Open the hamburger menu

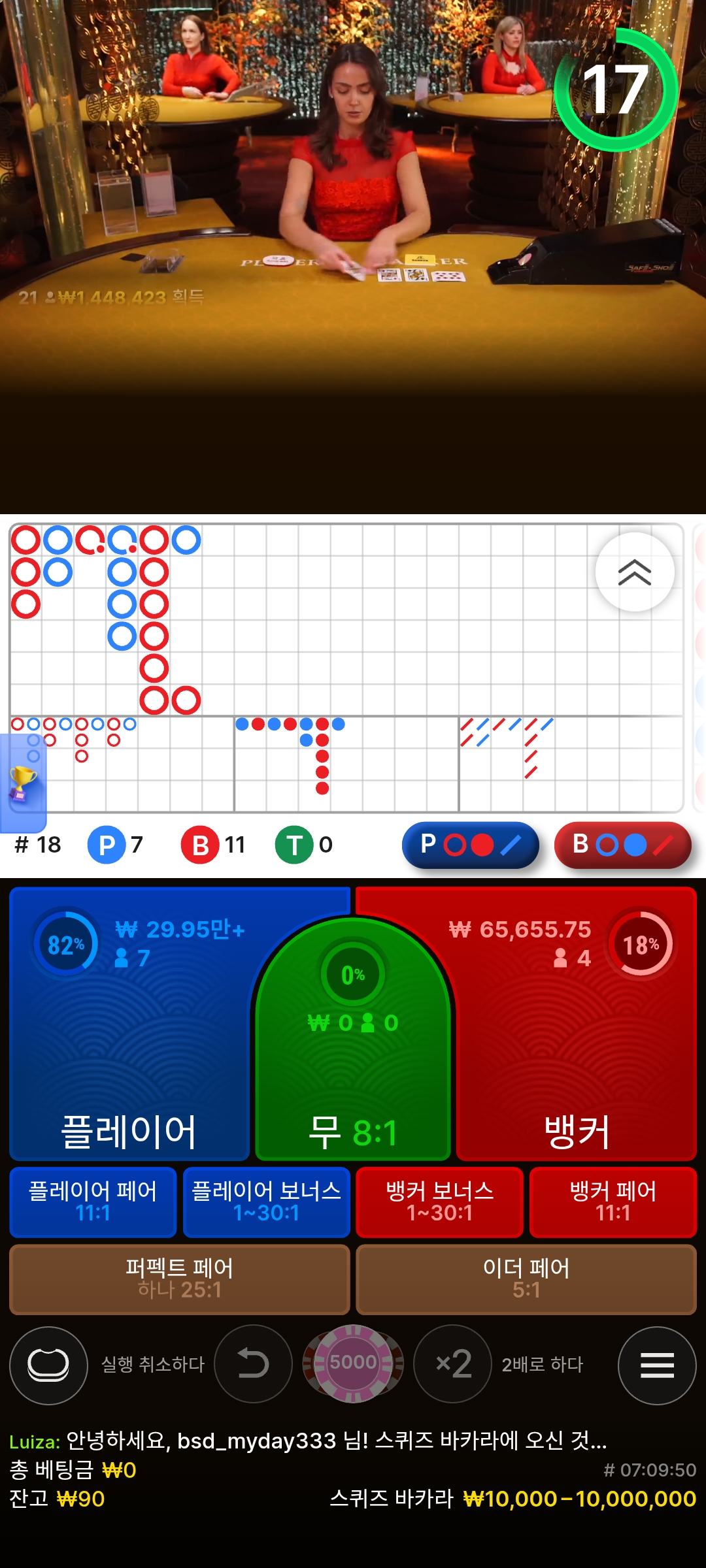[657, 1365]
